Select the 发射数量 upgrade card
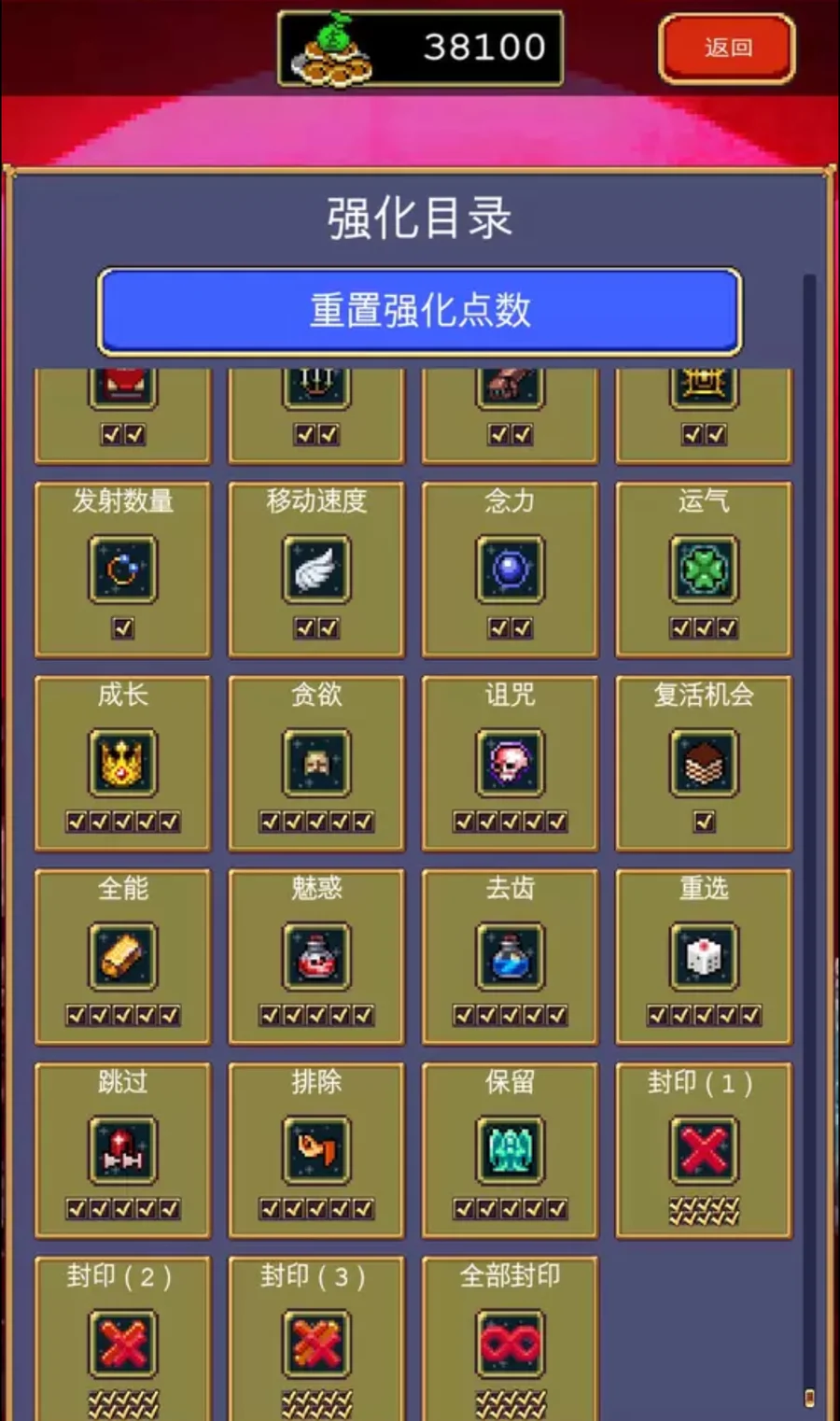This screenshot has height=1421, width=840. [122, 569]
